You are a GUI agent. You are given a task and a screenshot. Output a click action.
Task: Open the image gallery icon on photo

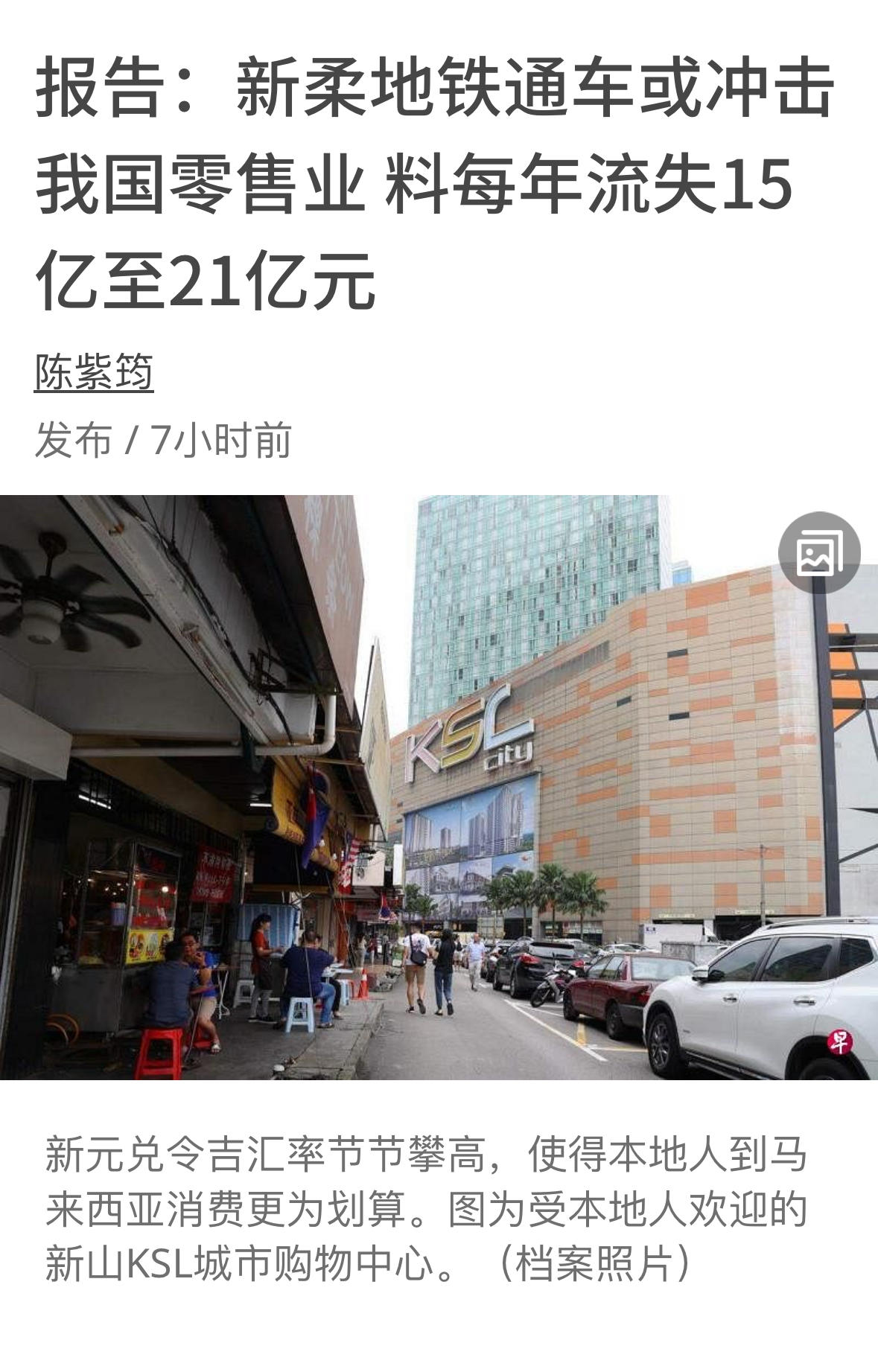[x=818, y=552]
